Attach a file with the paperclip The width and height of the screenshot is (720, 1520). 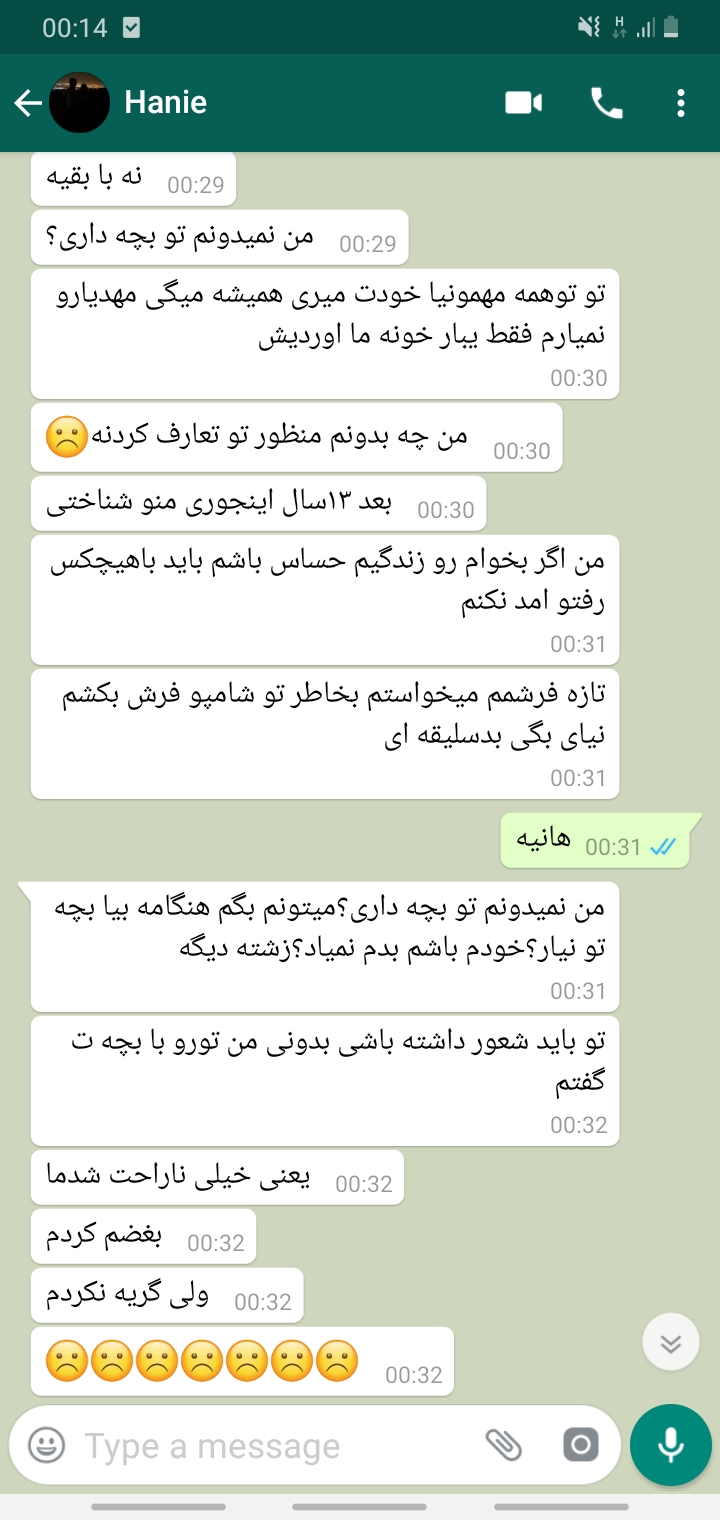coord(504,1445)
